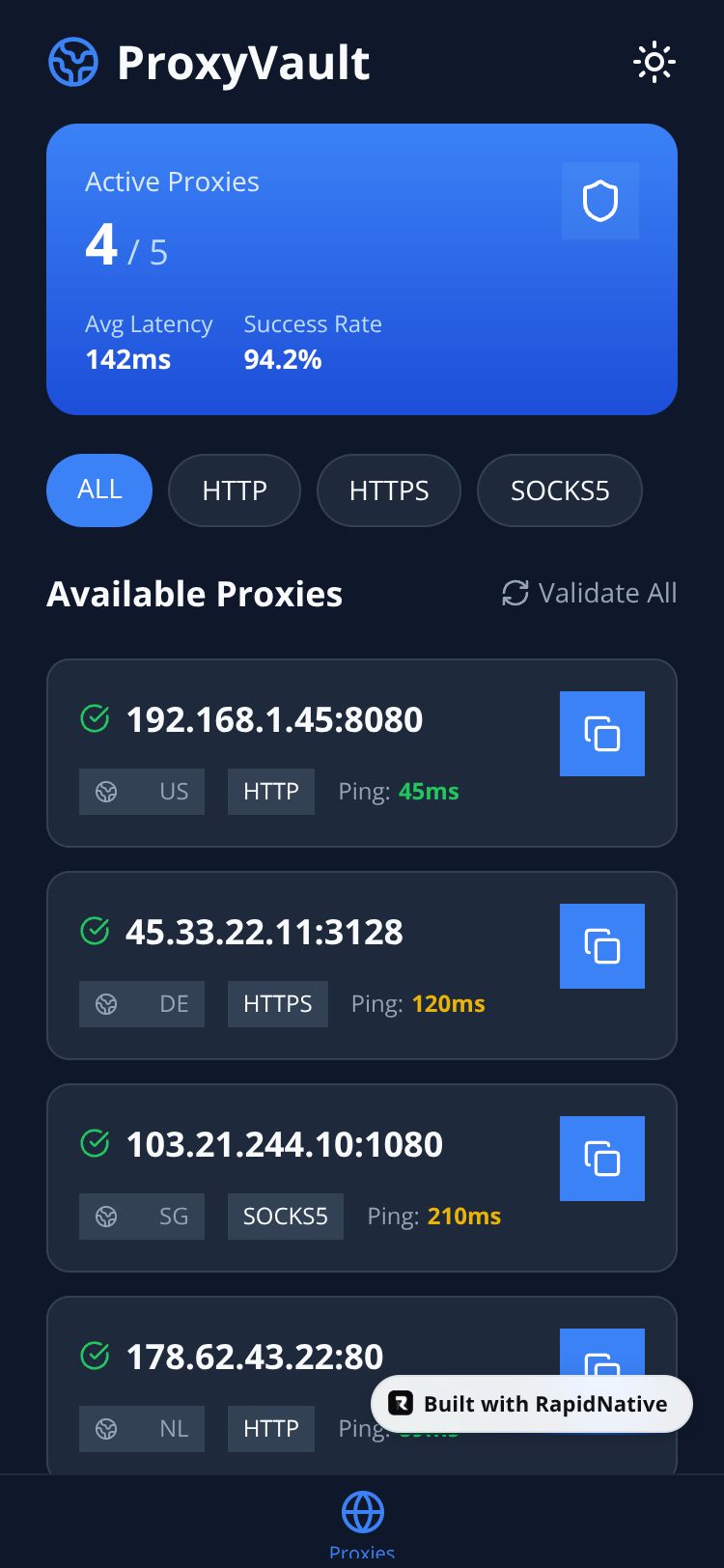Show only SOCKS5 proxies
The height and width of the screenshot is (1568, 724).
(560, 490)
